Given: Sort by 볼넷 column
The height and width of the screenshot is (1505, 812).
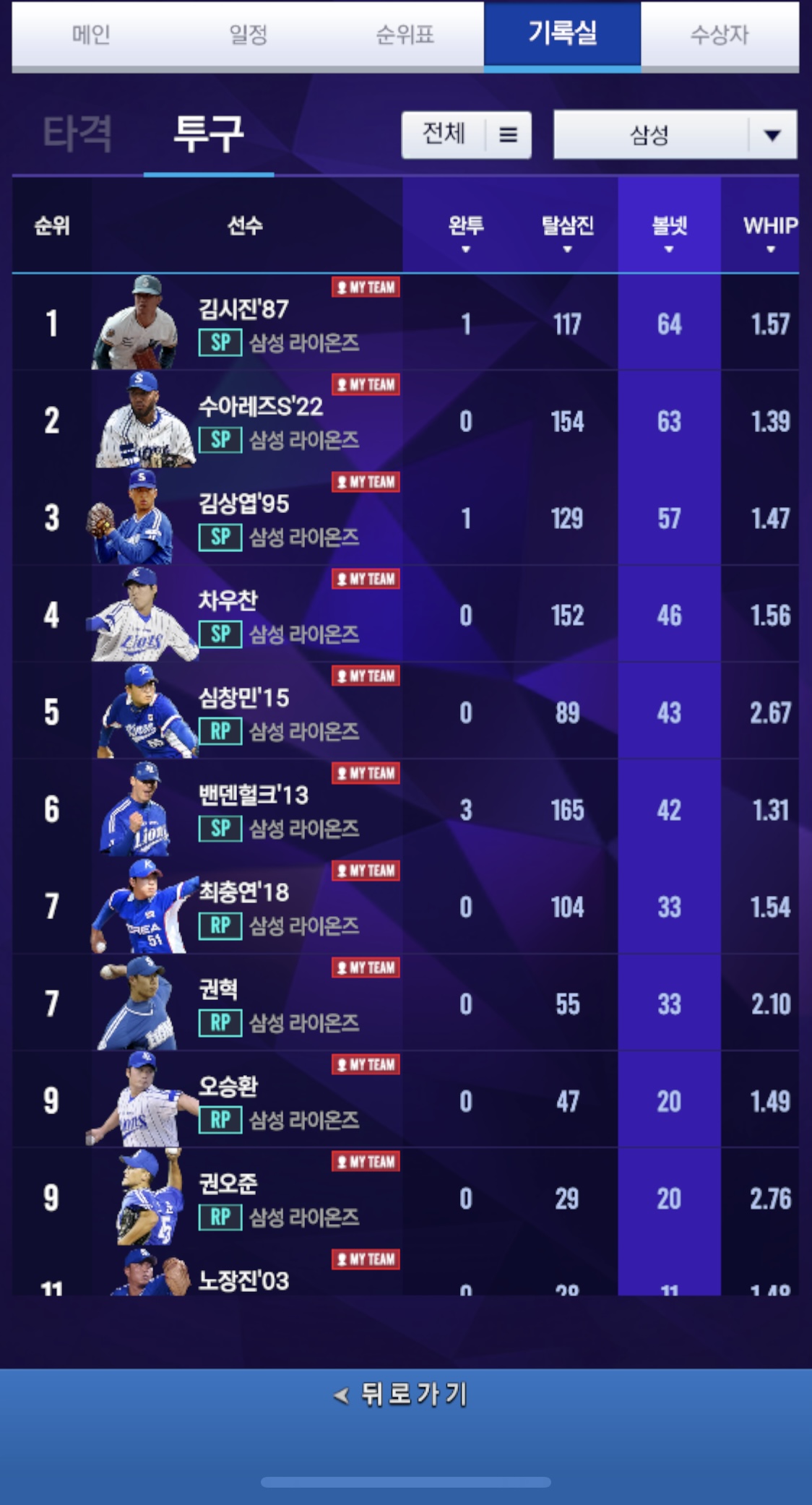Looking at the screenshot, I should 668,233.
